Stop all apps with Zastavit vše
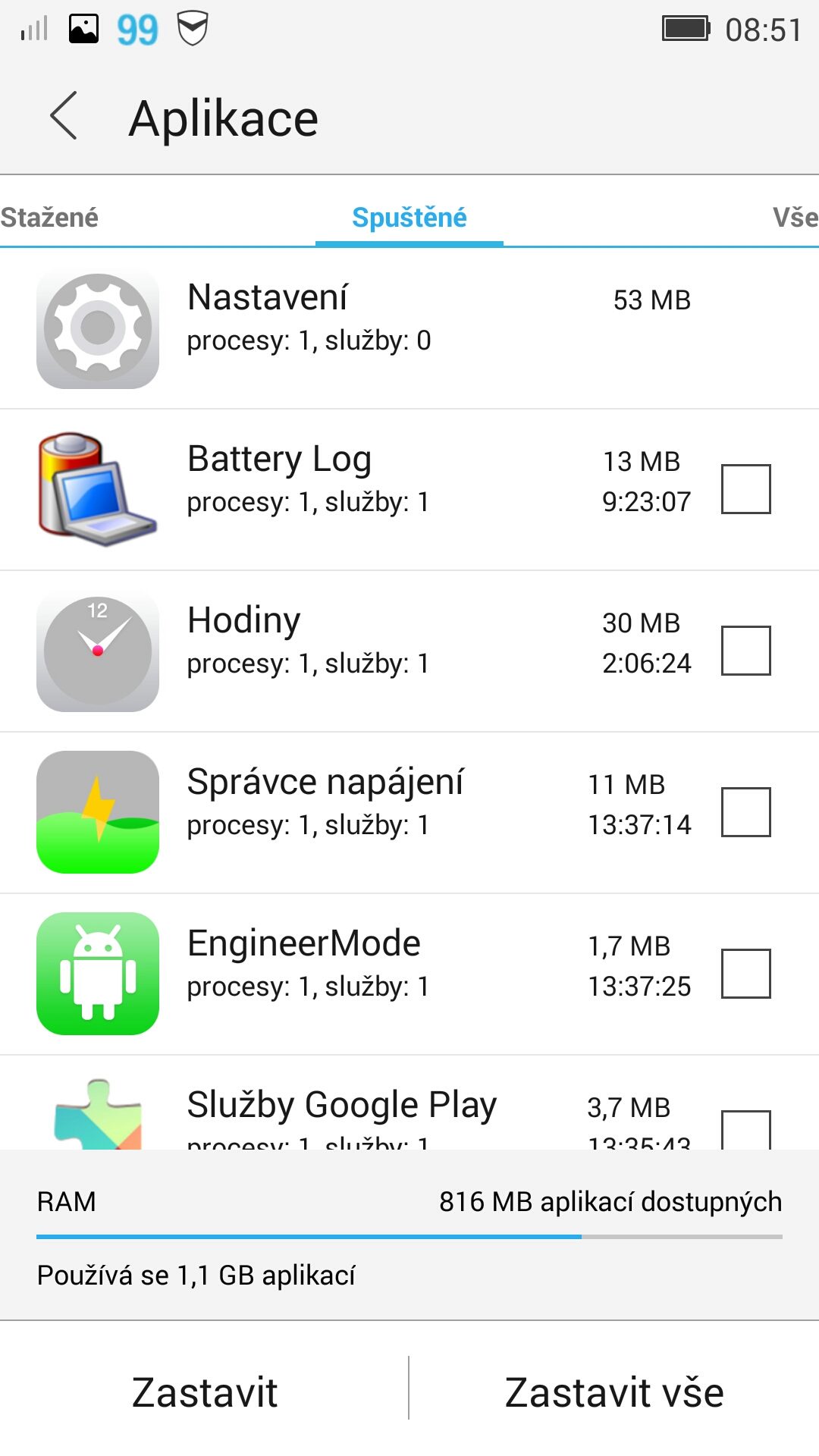 614,1392
